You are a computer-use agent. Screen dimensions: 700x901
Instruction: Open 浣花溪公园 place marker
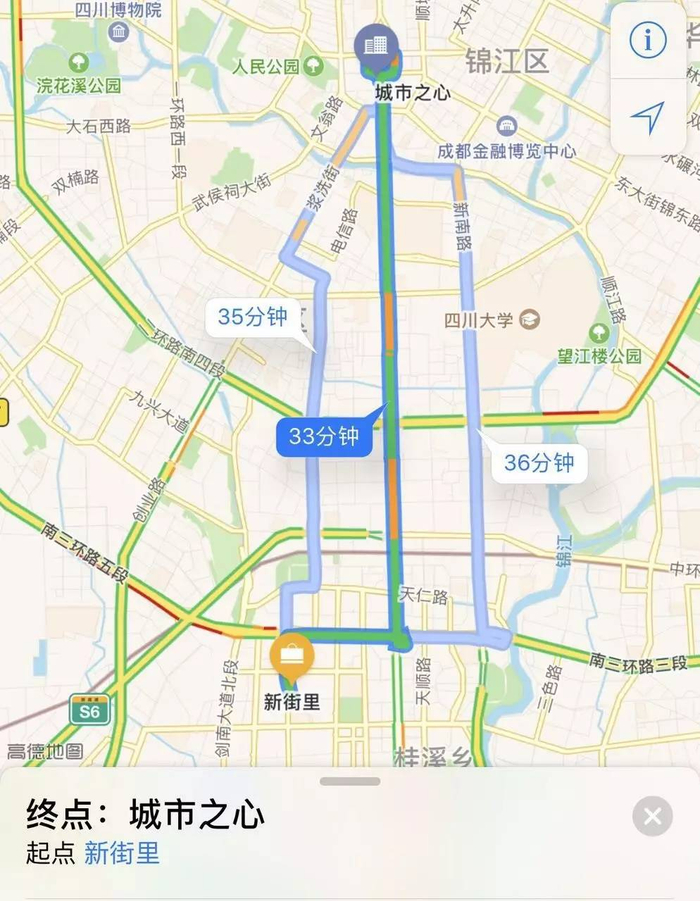click(x=79, y=62)
